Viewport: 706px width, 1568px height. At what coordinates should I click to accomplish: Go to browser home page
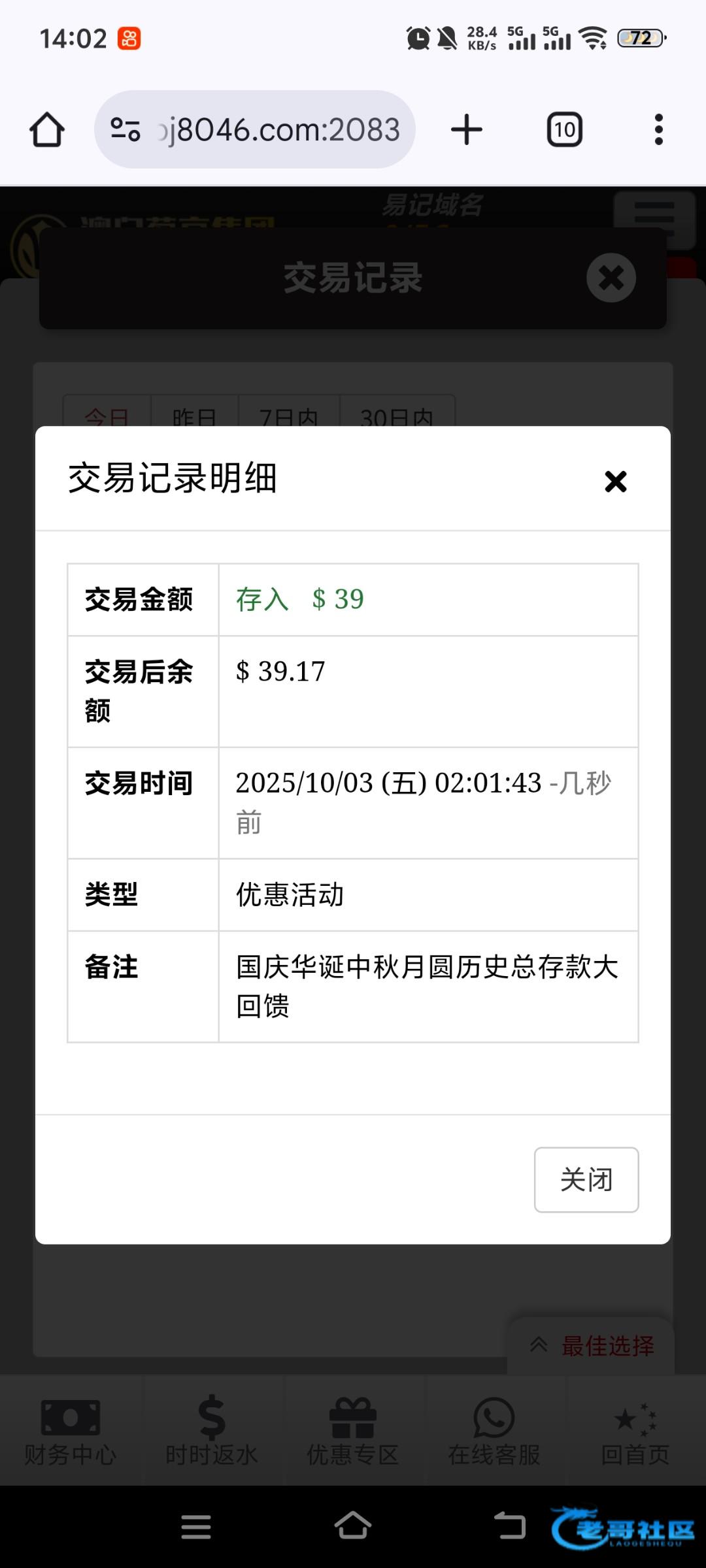coord(47,129)
